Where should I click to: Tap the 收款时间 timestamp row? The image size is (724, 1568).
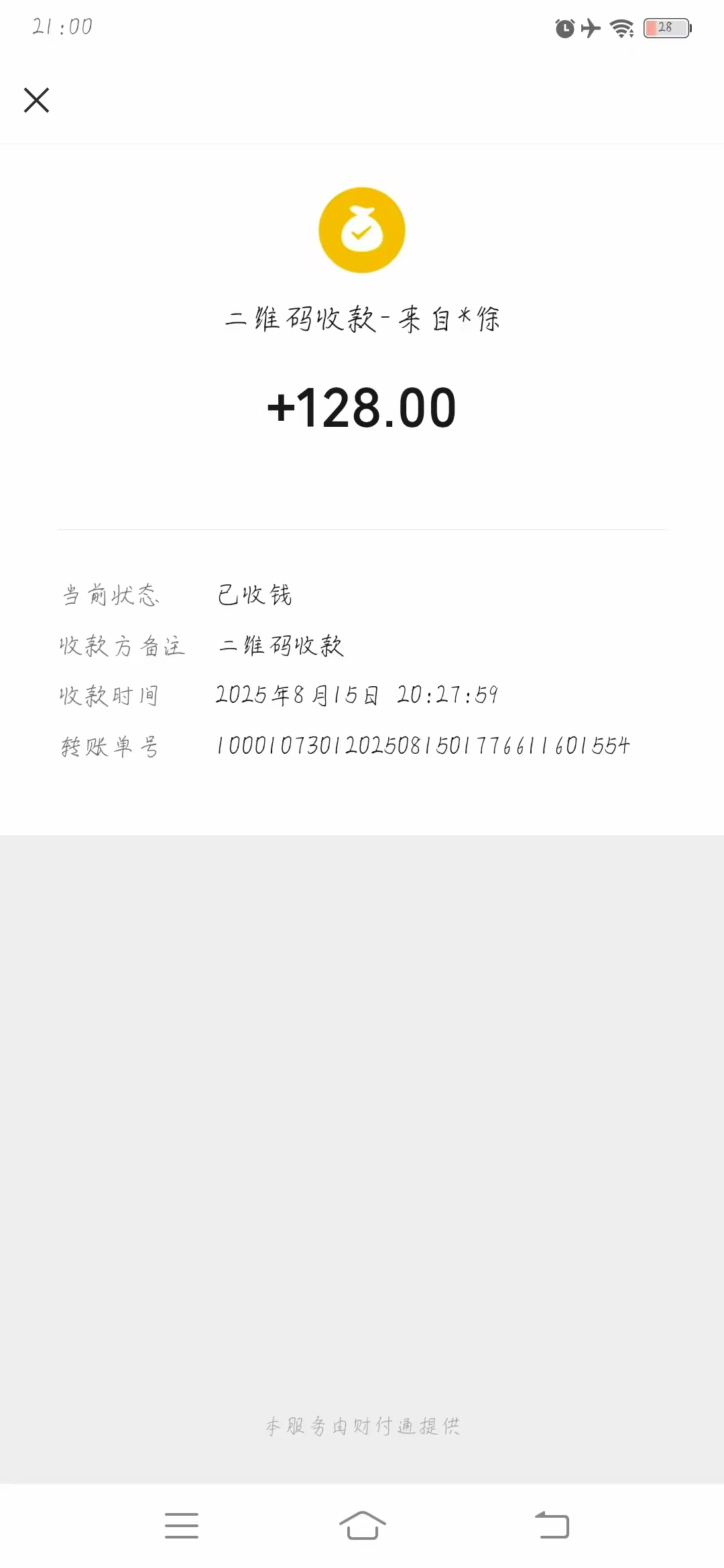click(x=359, y=695)
